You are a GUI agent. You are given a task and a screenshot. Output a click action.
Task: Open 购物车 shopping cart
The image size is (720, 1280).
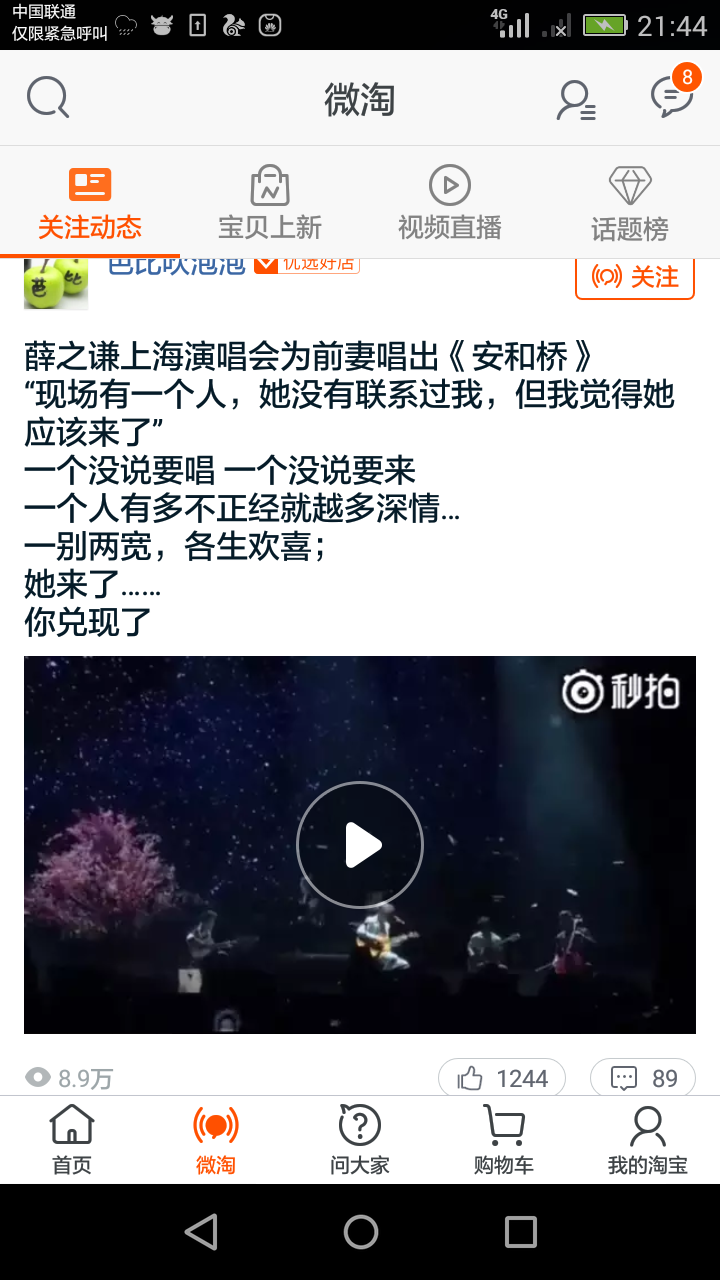(504, 1139)
